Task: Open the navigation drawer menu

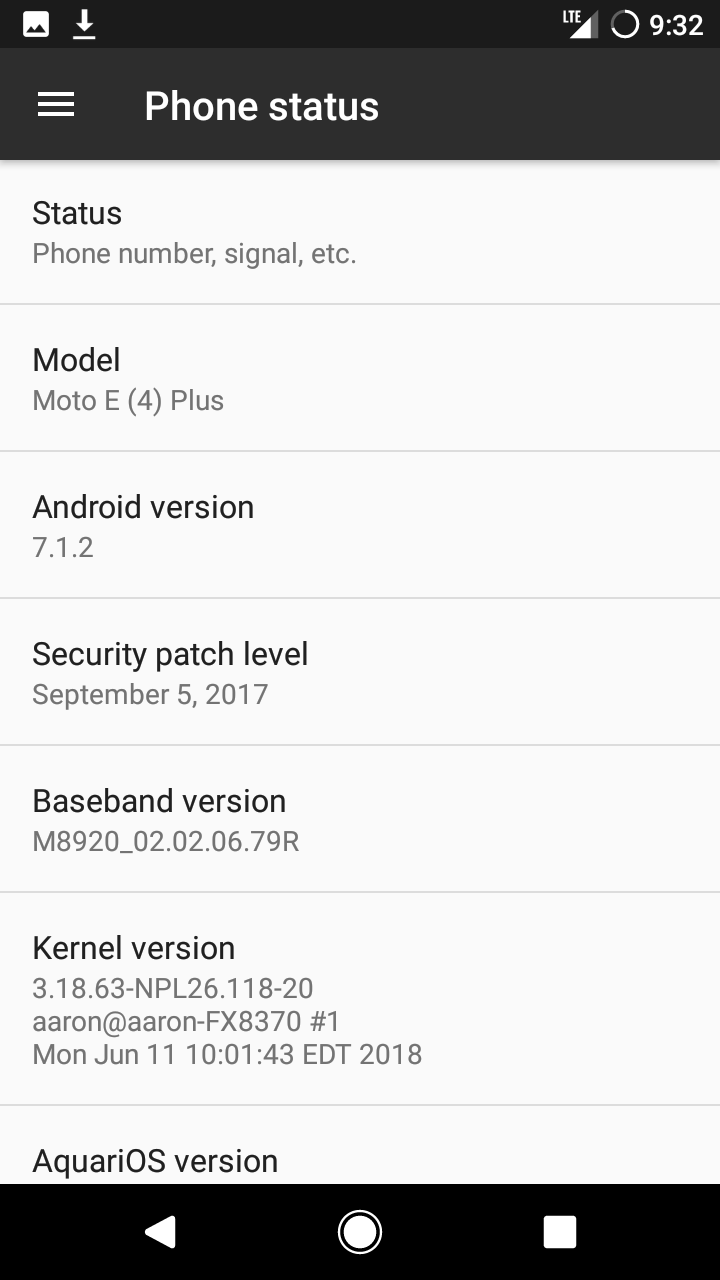Action: (x=56, y=105)
